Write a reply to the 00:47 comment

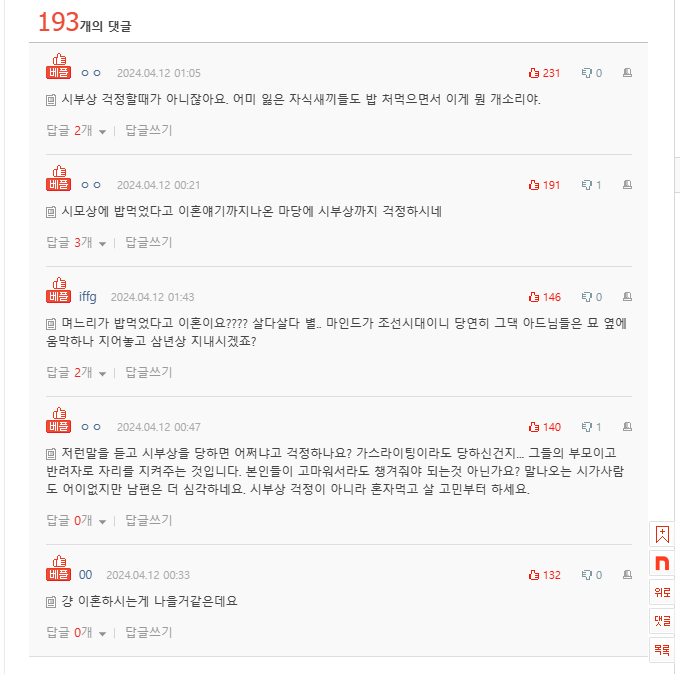pos(148,521)
